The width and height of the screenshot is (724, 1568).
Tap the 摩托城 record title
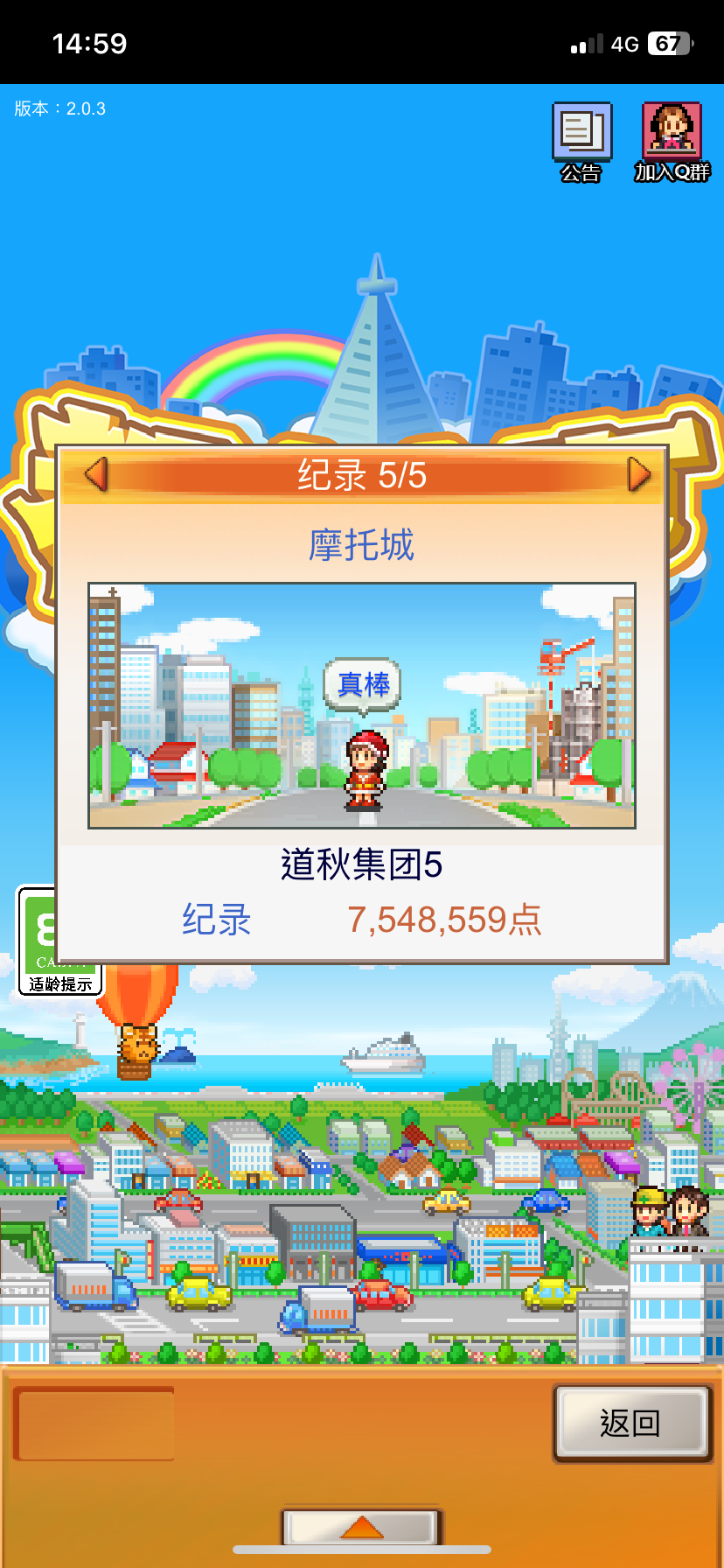[x=361, y=544]
